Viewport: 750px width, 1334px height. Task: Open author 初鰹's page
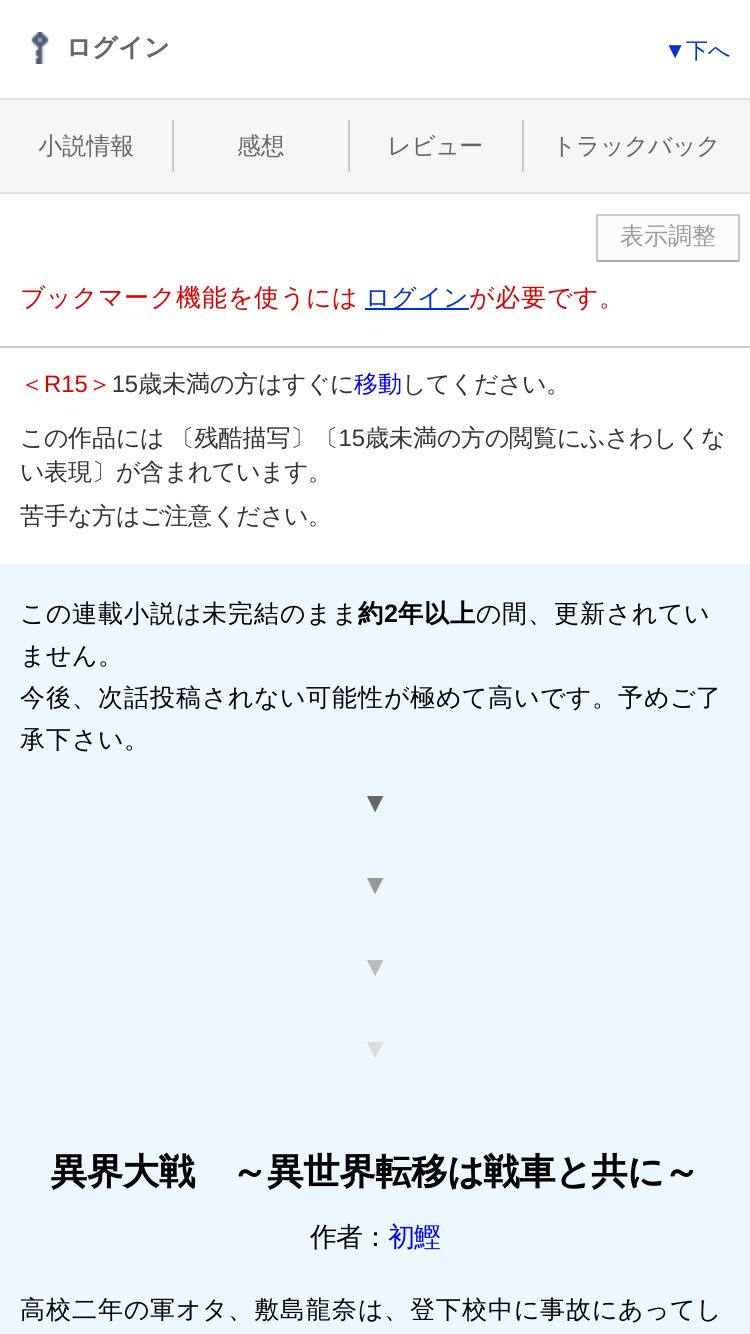coord(414,1237)
